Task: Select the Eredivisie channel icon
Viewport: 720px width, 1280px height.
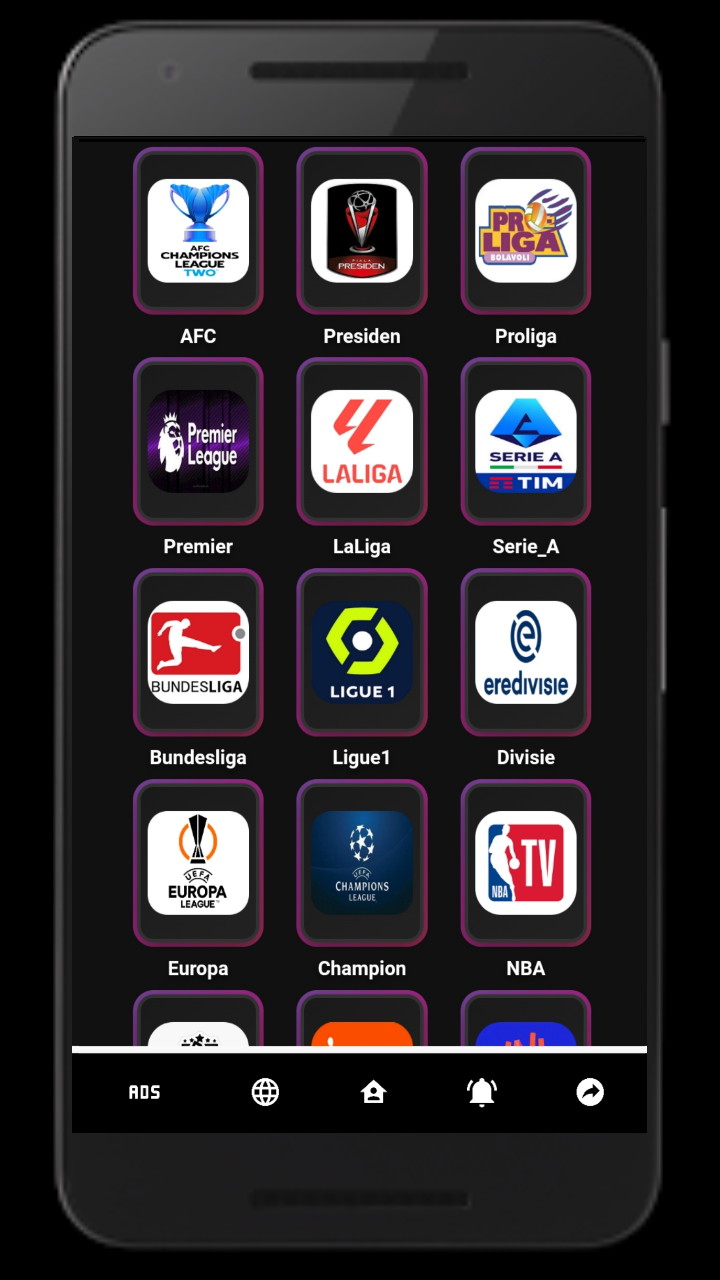Action: point(526,653)
